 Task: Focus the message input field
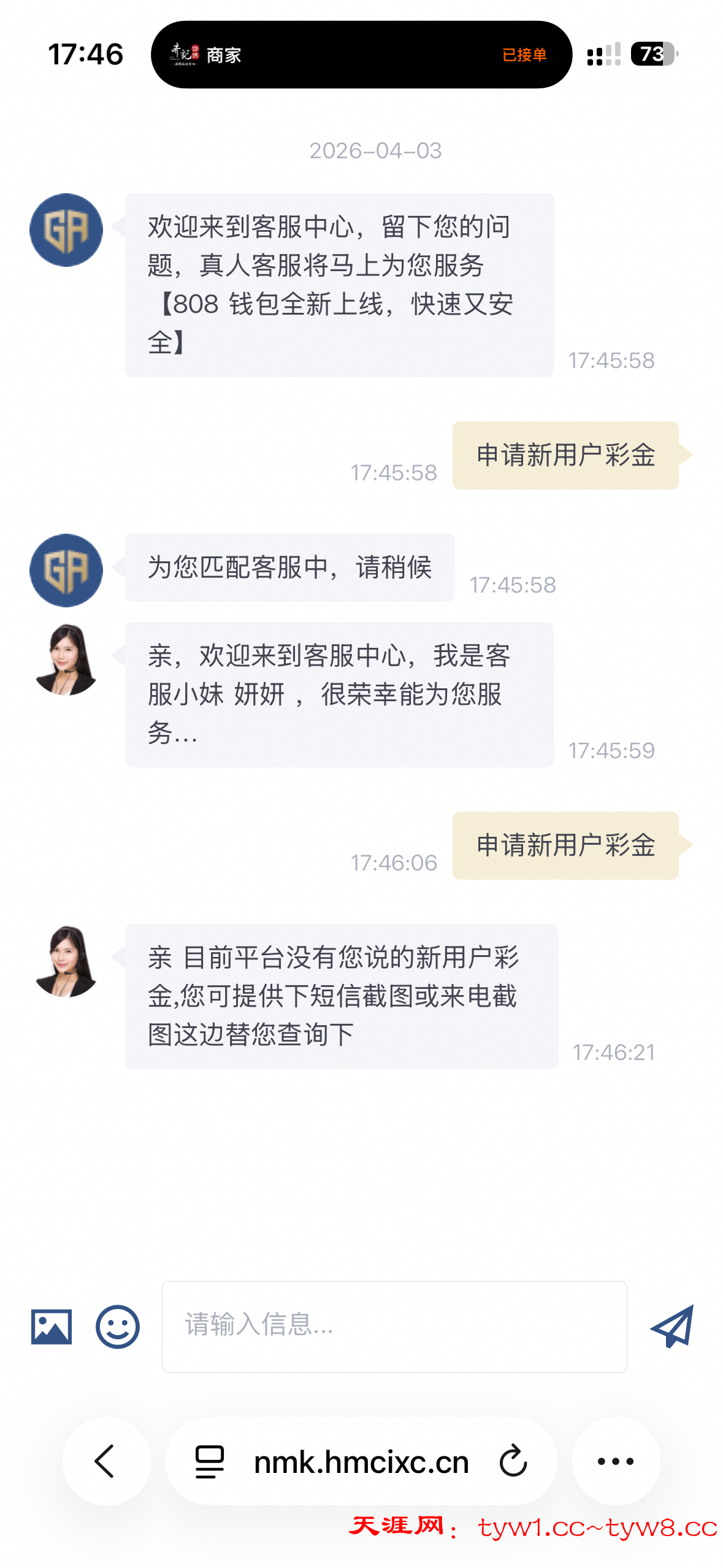pyautogui.click(x=394, y=1326)
